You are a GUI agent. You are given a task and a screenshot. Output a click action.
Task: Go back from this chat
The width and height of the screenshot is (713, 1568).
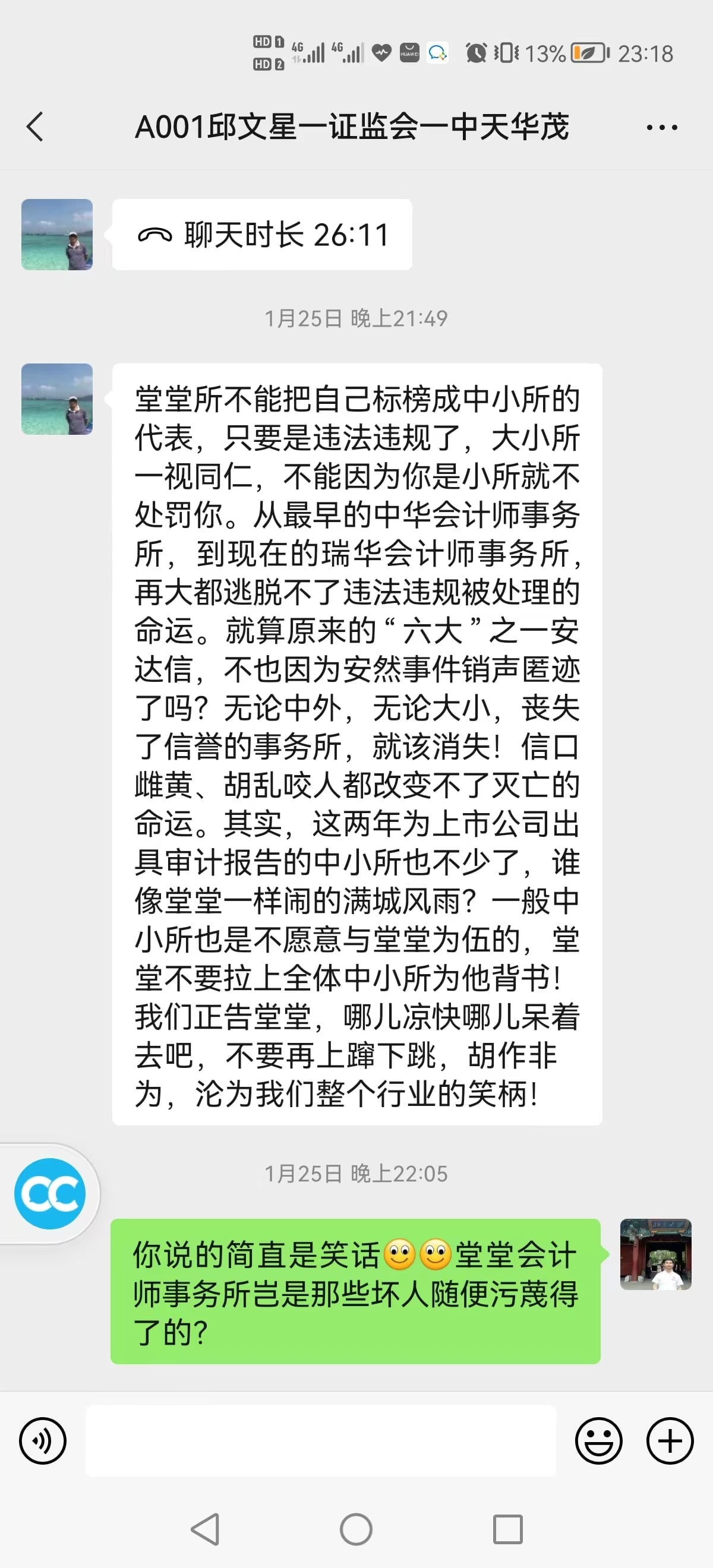coord(35,127)
